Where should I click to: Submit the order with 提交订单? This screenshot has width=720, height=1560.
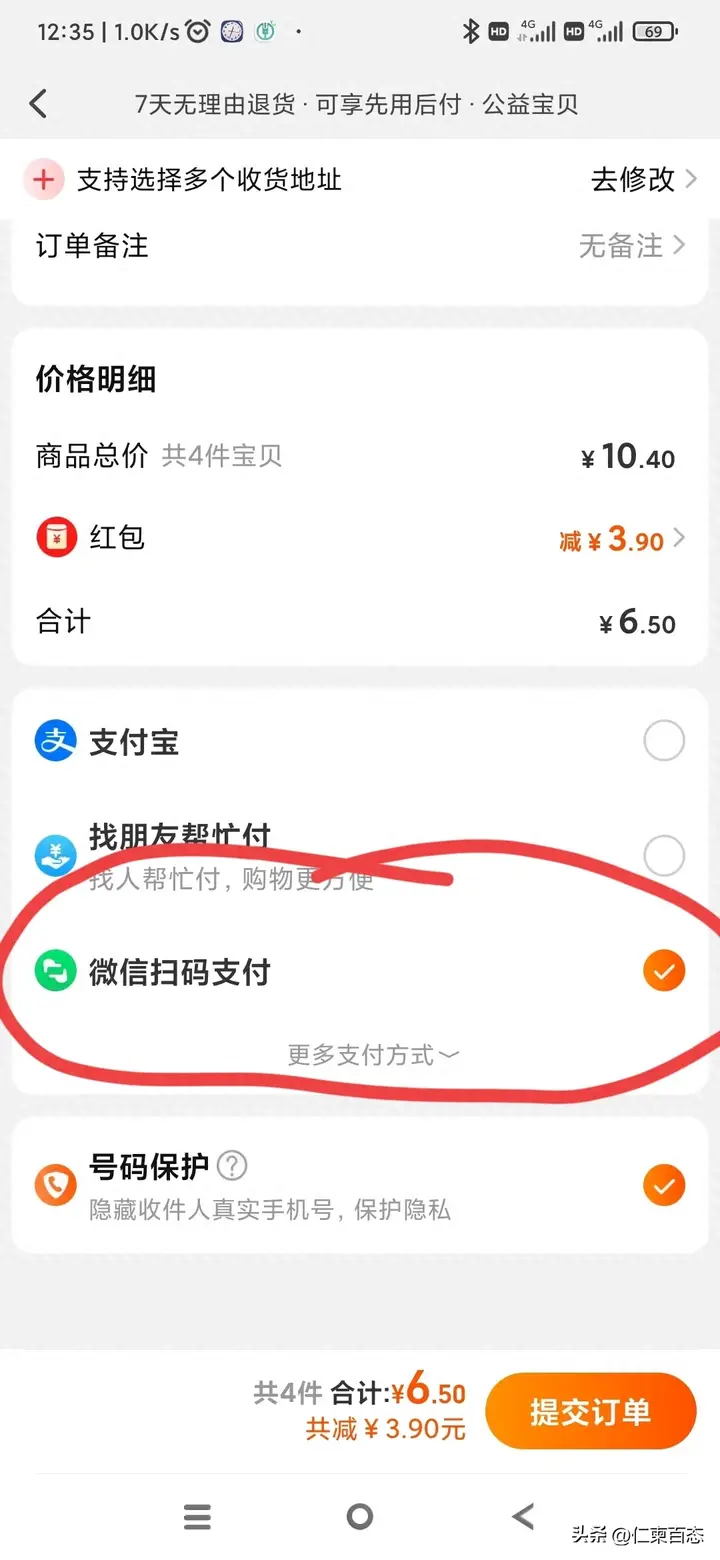(x=590, y=1412)
